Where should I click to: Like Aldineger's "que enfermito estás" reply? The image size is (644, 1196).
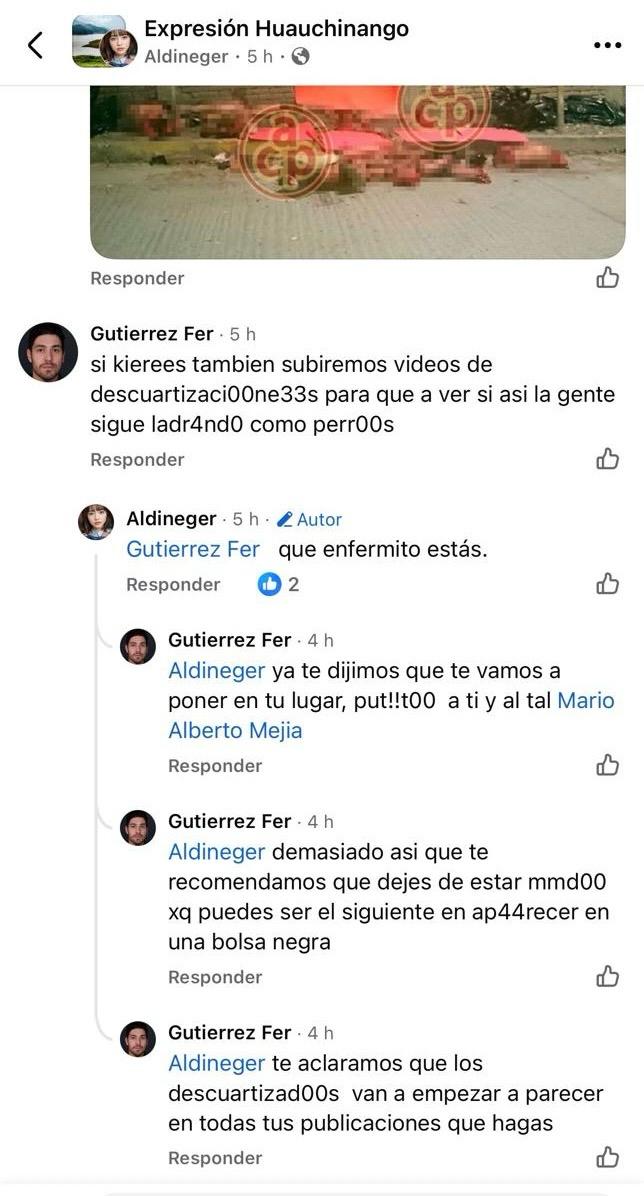tap(607, 584)
